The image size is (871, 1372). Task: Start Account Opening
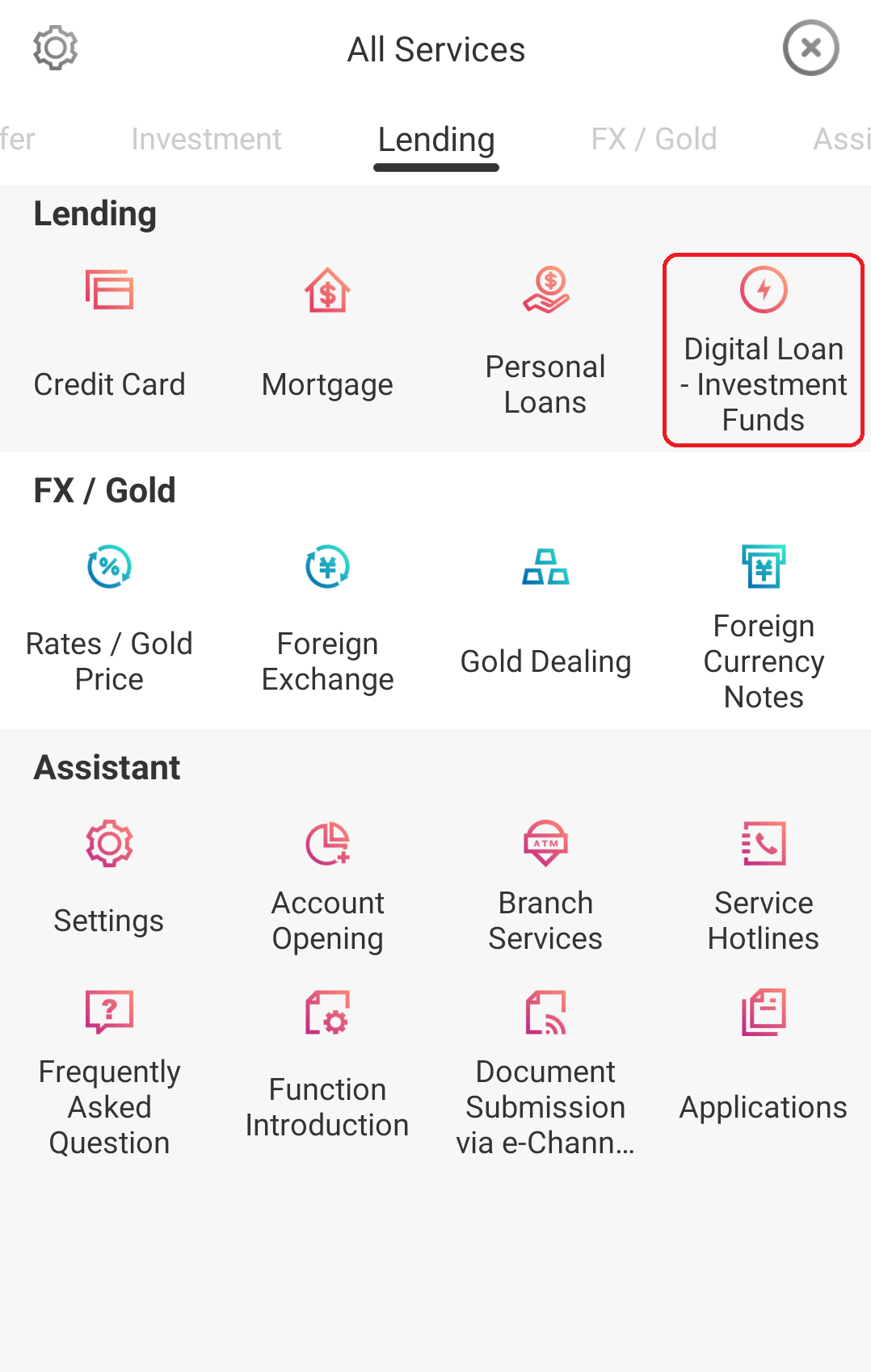click(327, 887)
